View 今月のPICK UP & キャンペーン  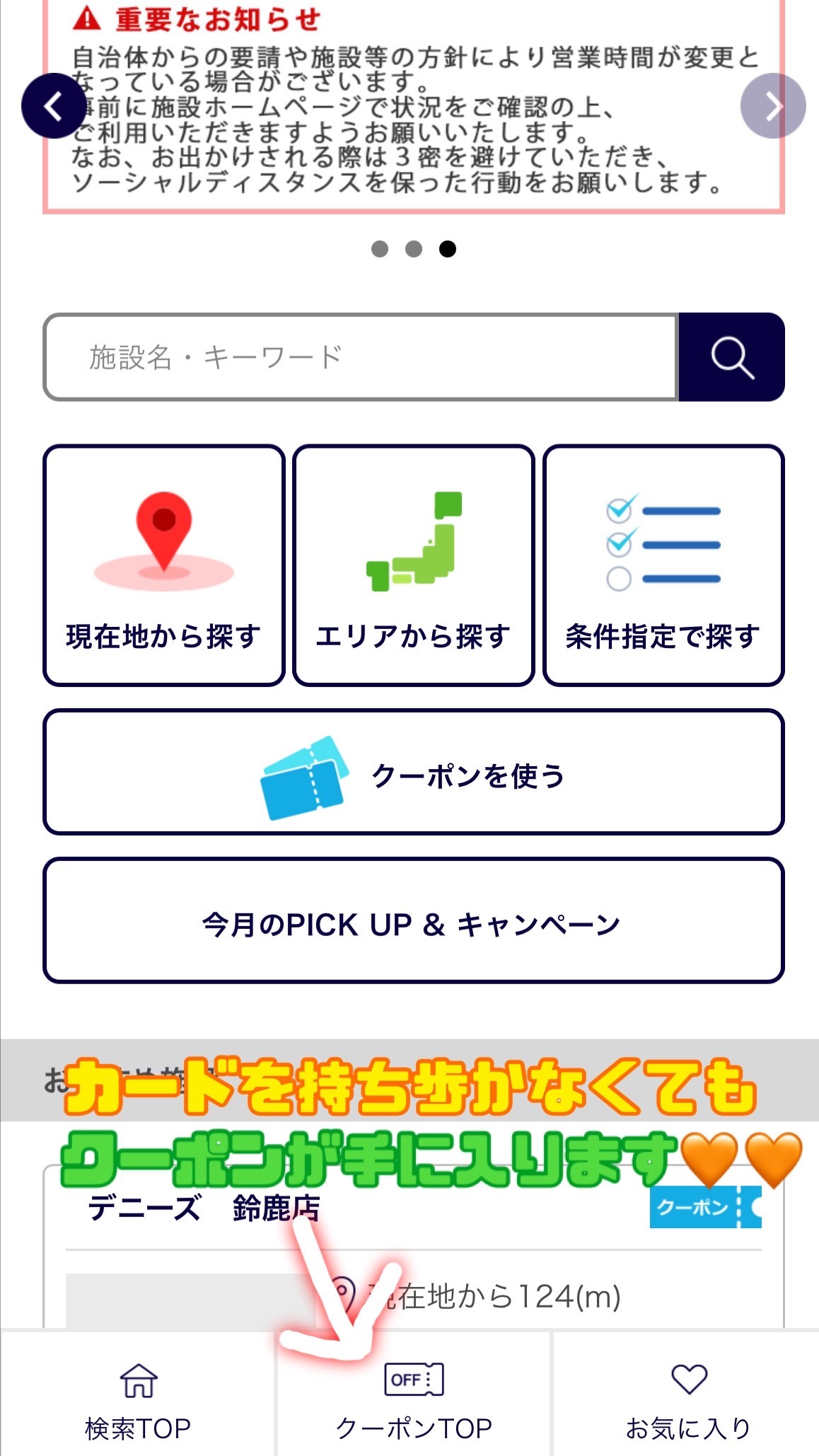pyautogui.click(x=414, y=921)
